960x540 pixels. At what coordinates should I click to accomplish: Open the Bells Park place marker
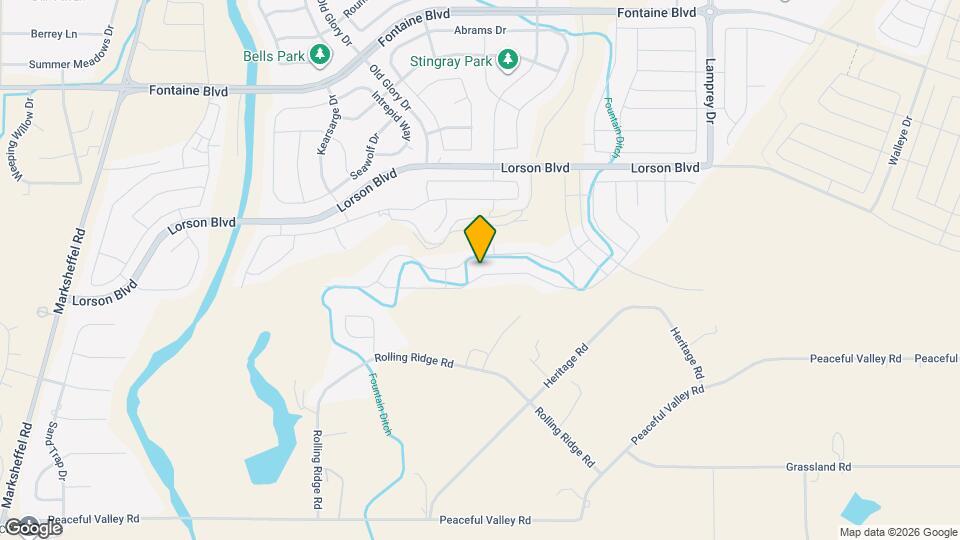[319, 55]
